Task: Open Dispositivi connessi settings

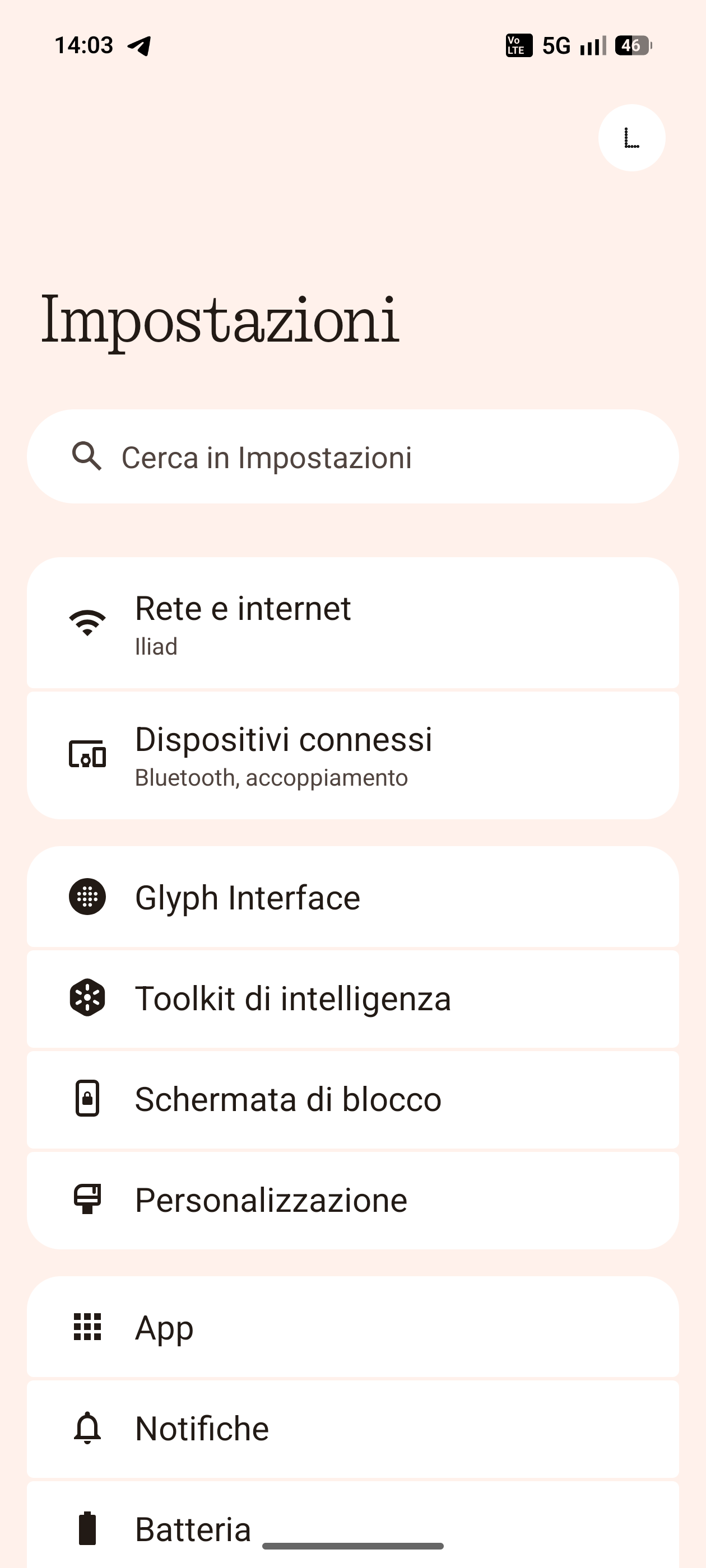Action: [x=352, y=755]
